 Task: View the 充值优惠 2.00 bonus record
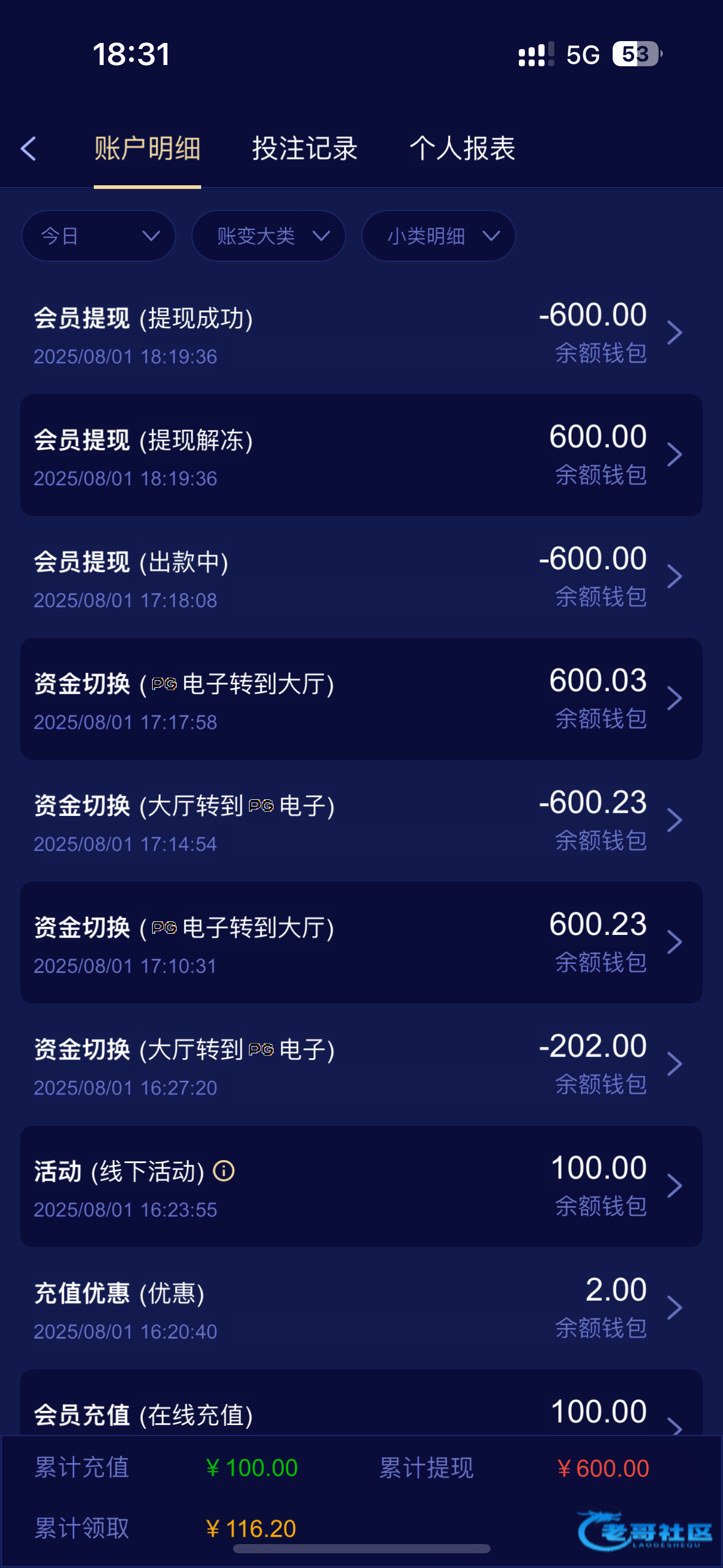tap(361, 1309)
